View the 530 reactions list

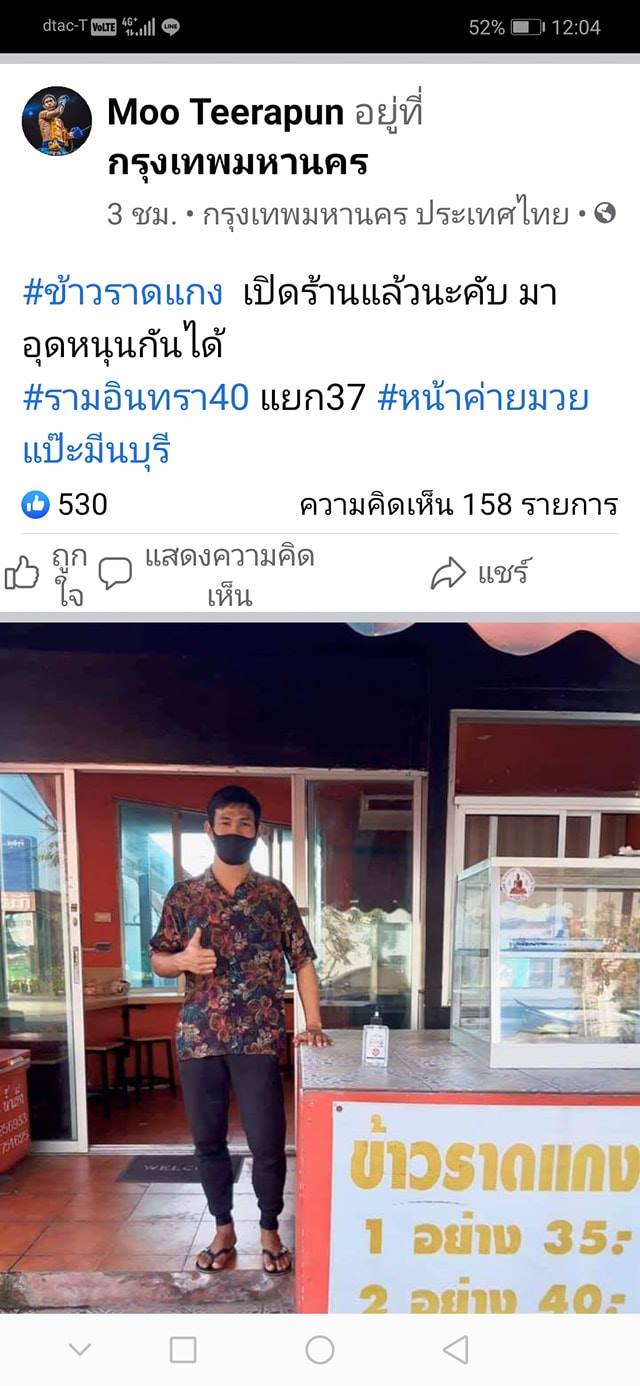click(65, 505)
